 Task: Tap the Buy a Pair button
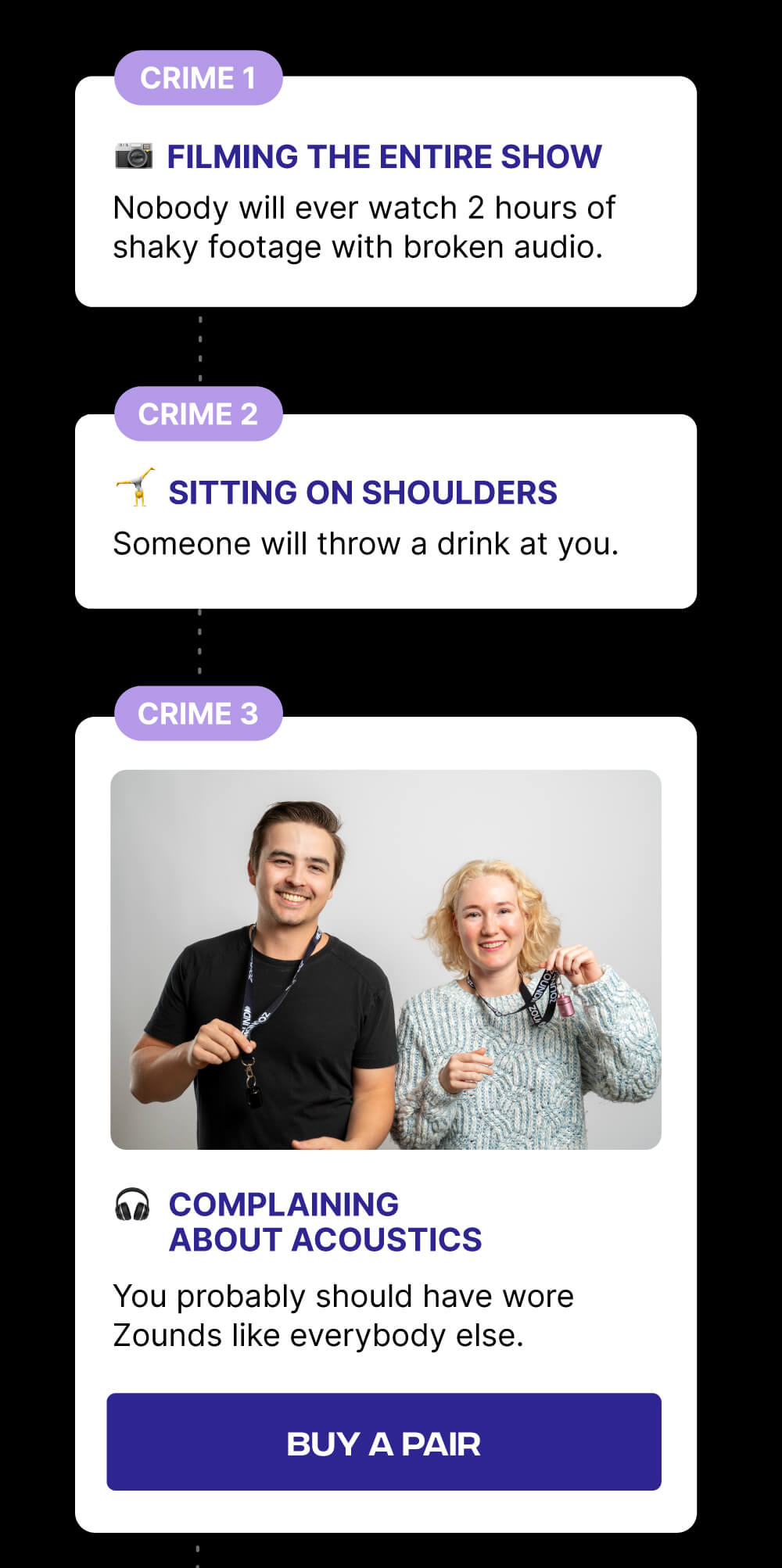[384, 1441]
